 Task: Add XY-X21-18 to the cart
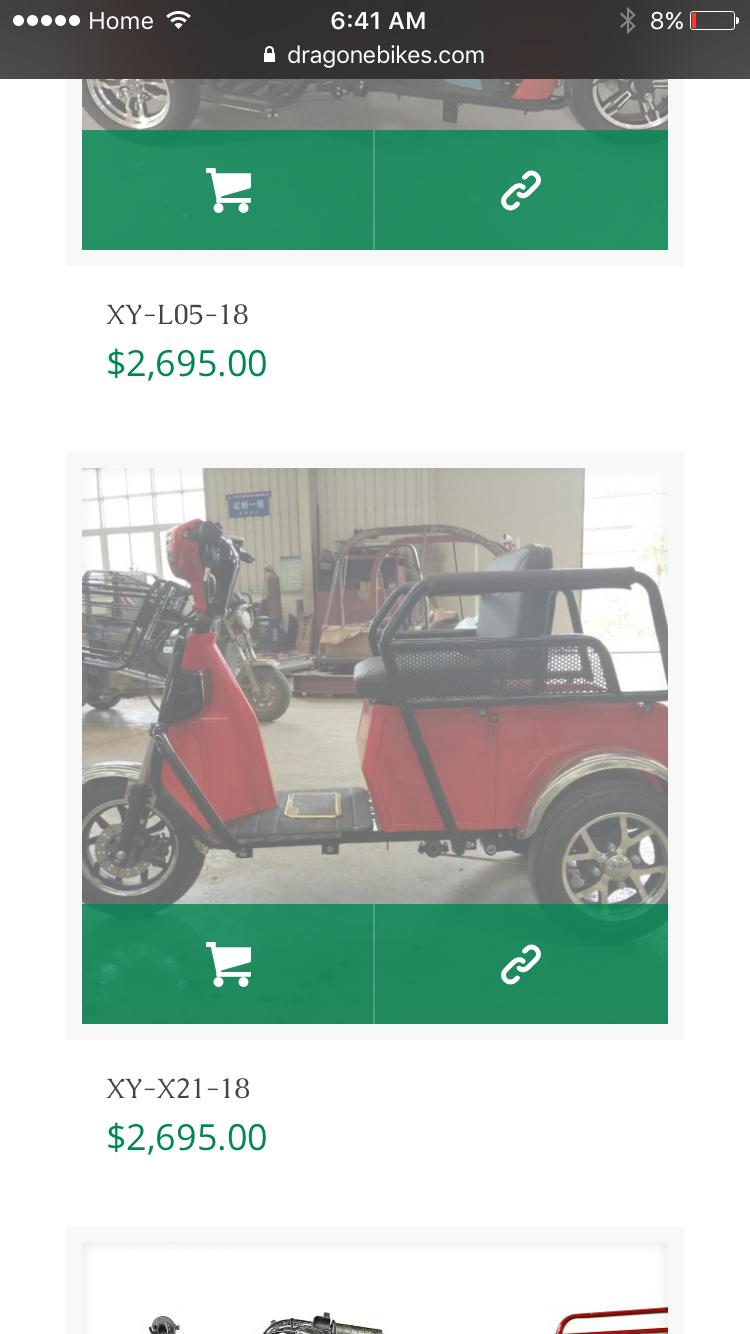[228, 964]
